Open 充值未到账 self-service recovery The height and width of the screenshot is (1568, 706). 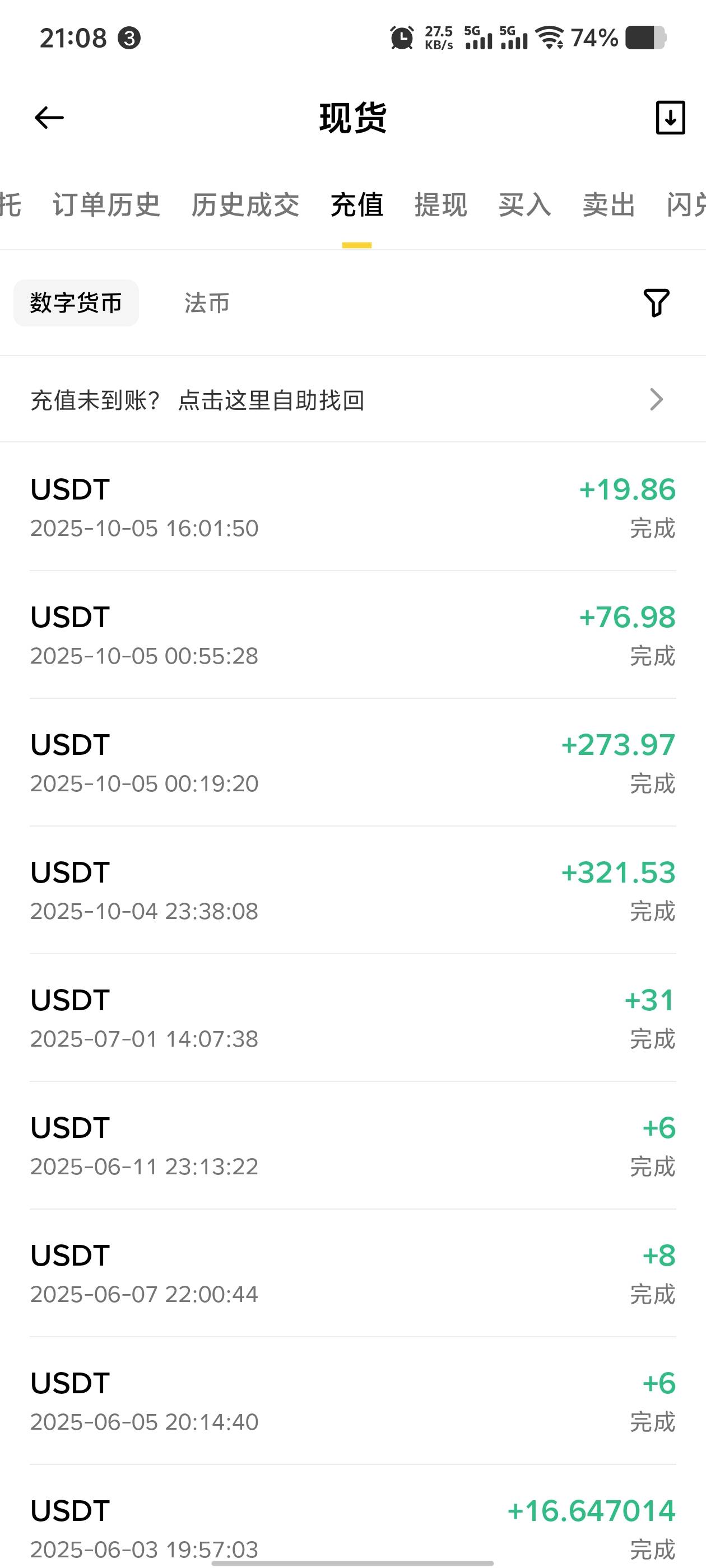(352, 400)
